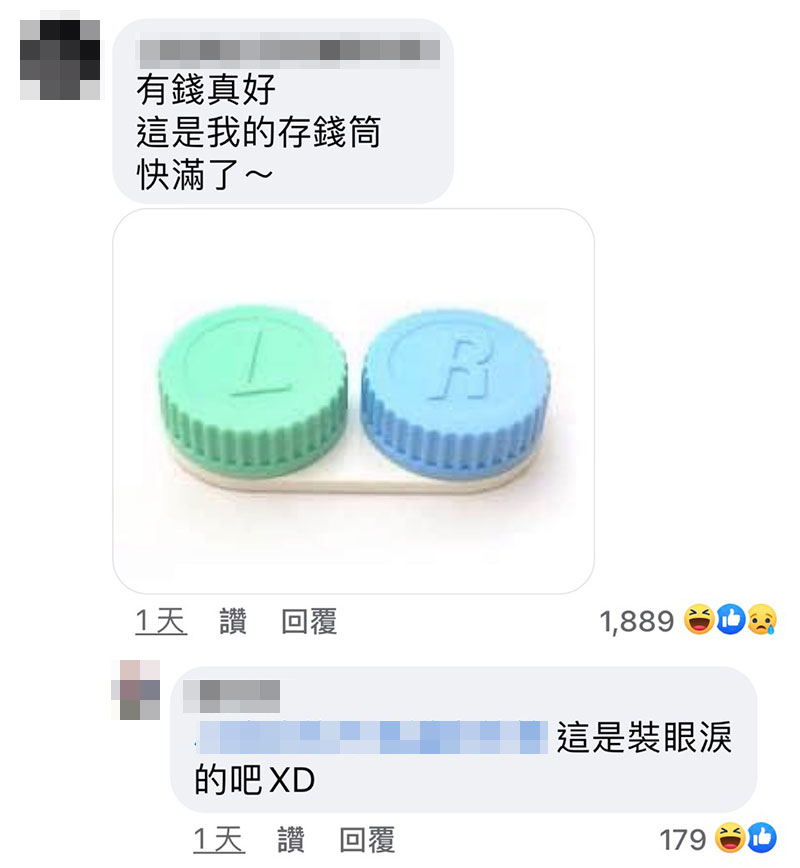The width and height of the screenshot is (800, 868).
Task: Open the 1天 timestamp of the reply
Action: pyautogui.click(x=218, y=839)
